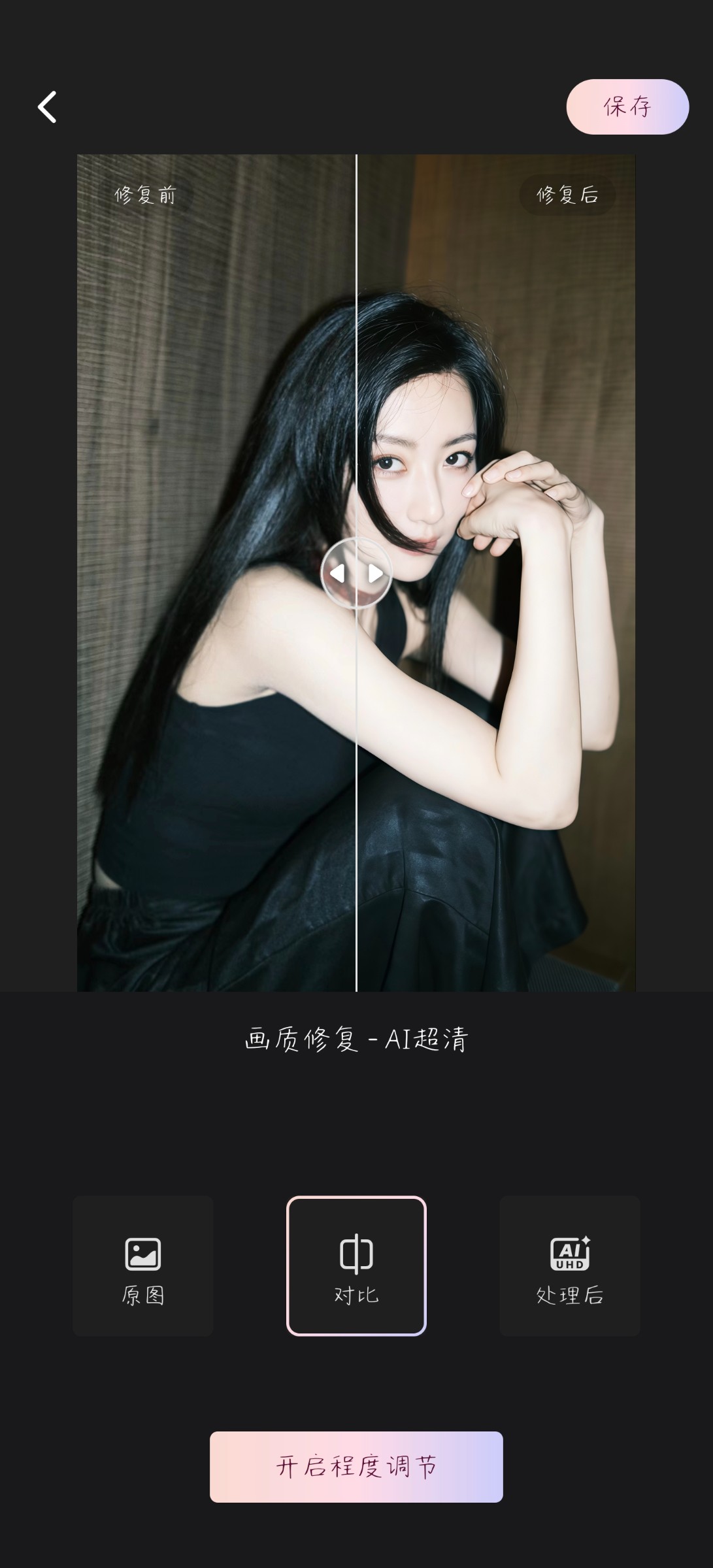Switch to the 原图 view

[142, 1266]
